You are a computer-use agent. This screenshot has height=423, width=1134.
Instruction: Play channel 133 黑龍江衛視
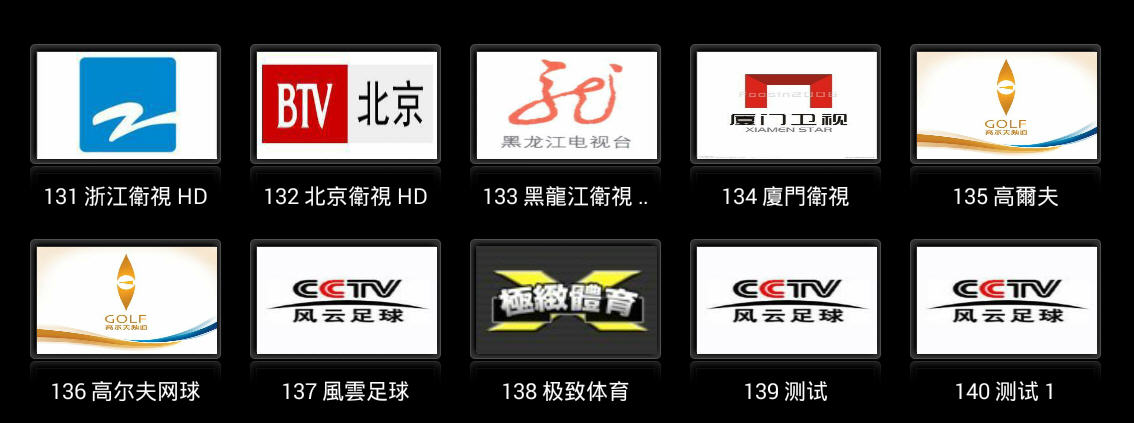(566, 105)
